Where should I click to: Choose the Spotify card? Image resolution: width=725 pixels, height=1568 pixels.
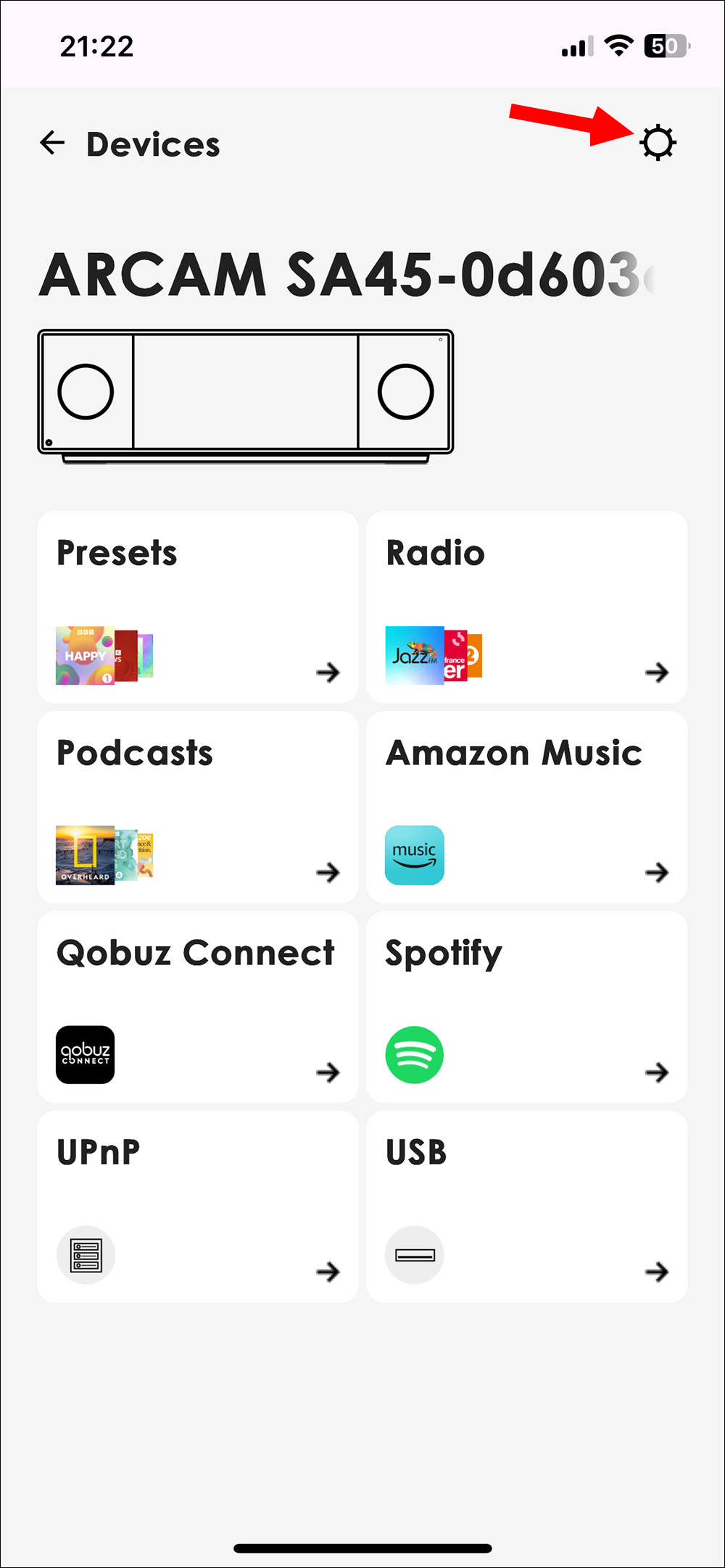(526, 1007)
